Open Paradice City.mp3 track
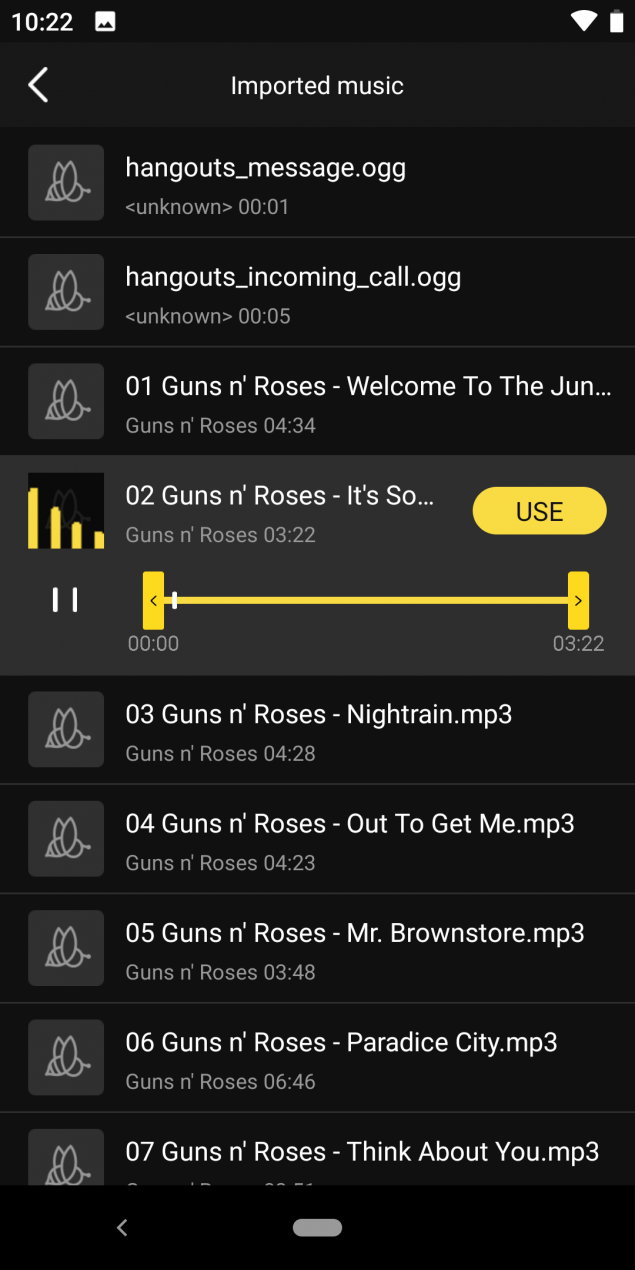The width and height of the screenshot is (635, 1270). tap(317, 1058)
